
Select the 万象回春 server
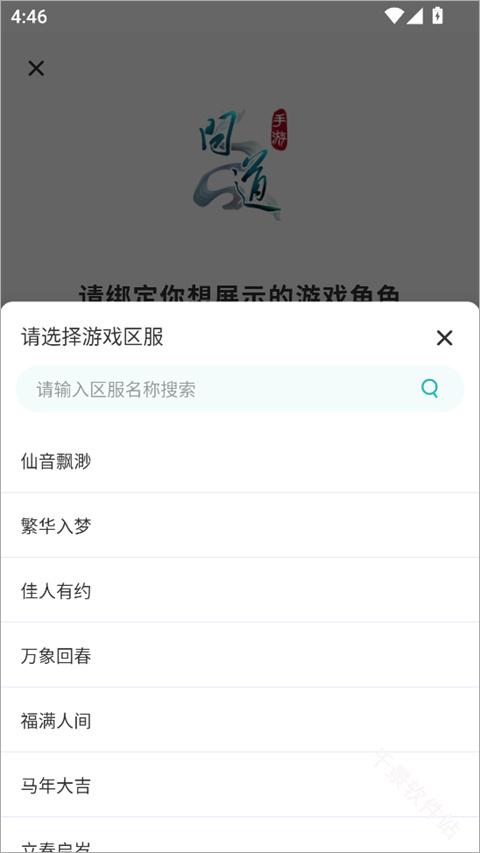click(x=240, y=655)
